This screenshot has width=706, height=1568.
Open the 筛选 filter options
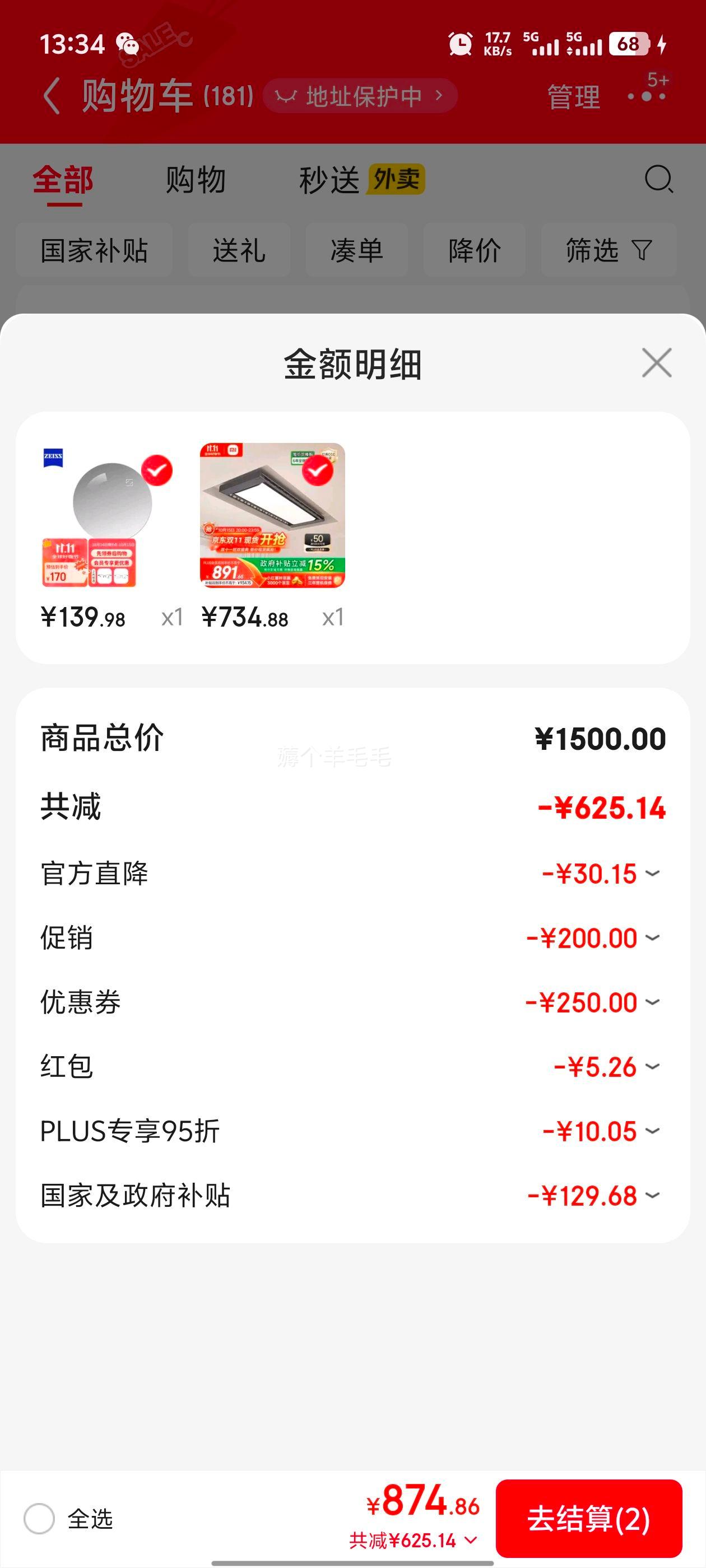click(609, 250)
